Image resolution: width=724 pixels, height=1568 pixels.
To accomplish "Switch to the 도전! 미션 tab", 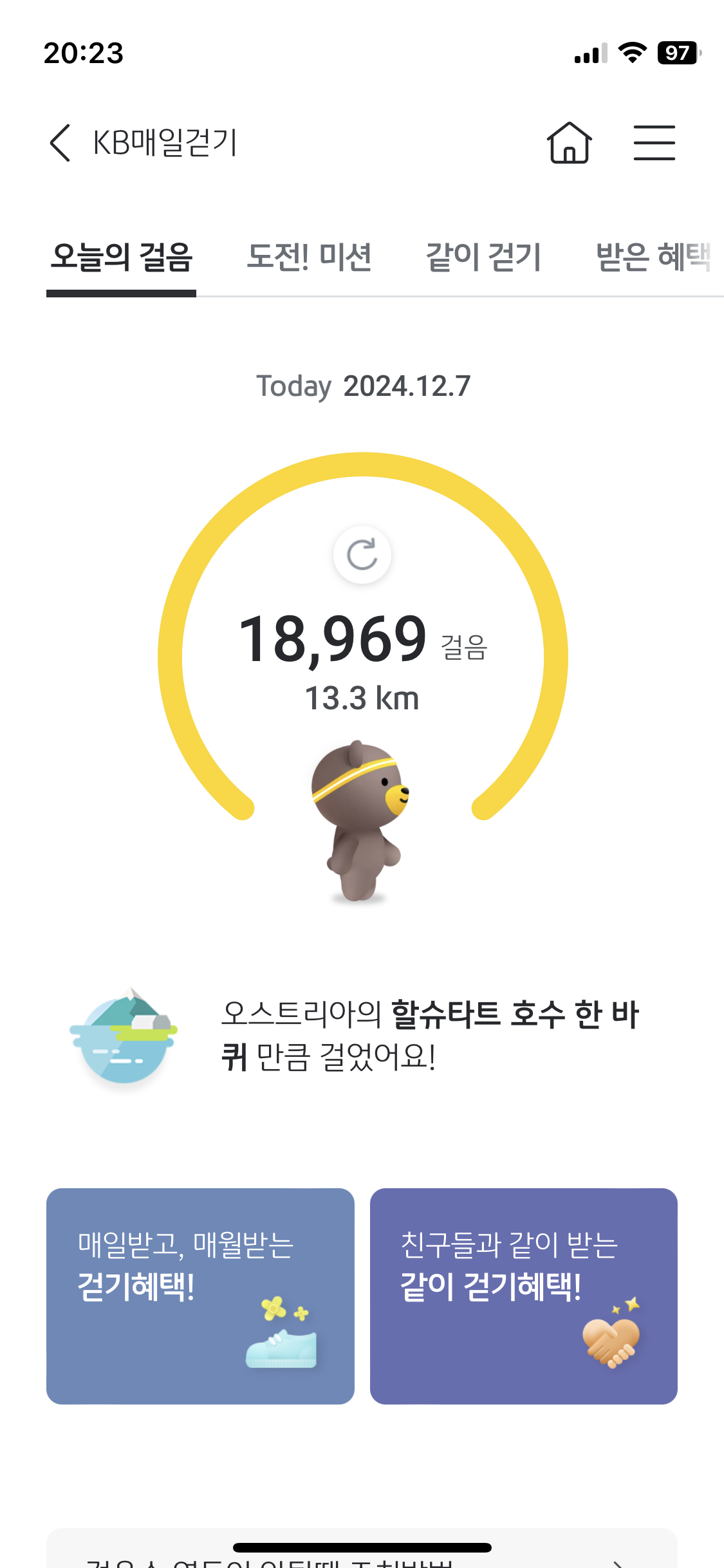I will coord(309,257).
